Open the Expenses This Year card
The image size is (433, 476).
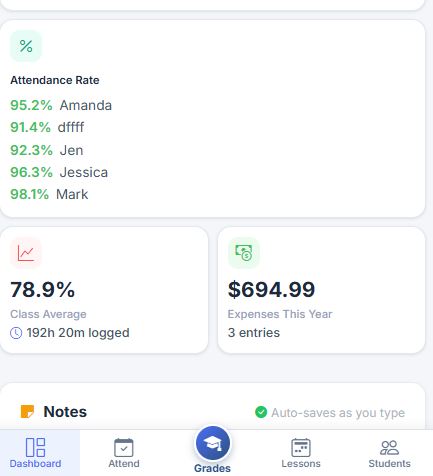(x=321, y=290)
